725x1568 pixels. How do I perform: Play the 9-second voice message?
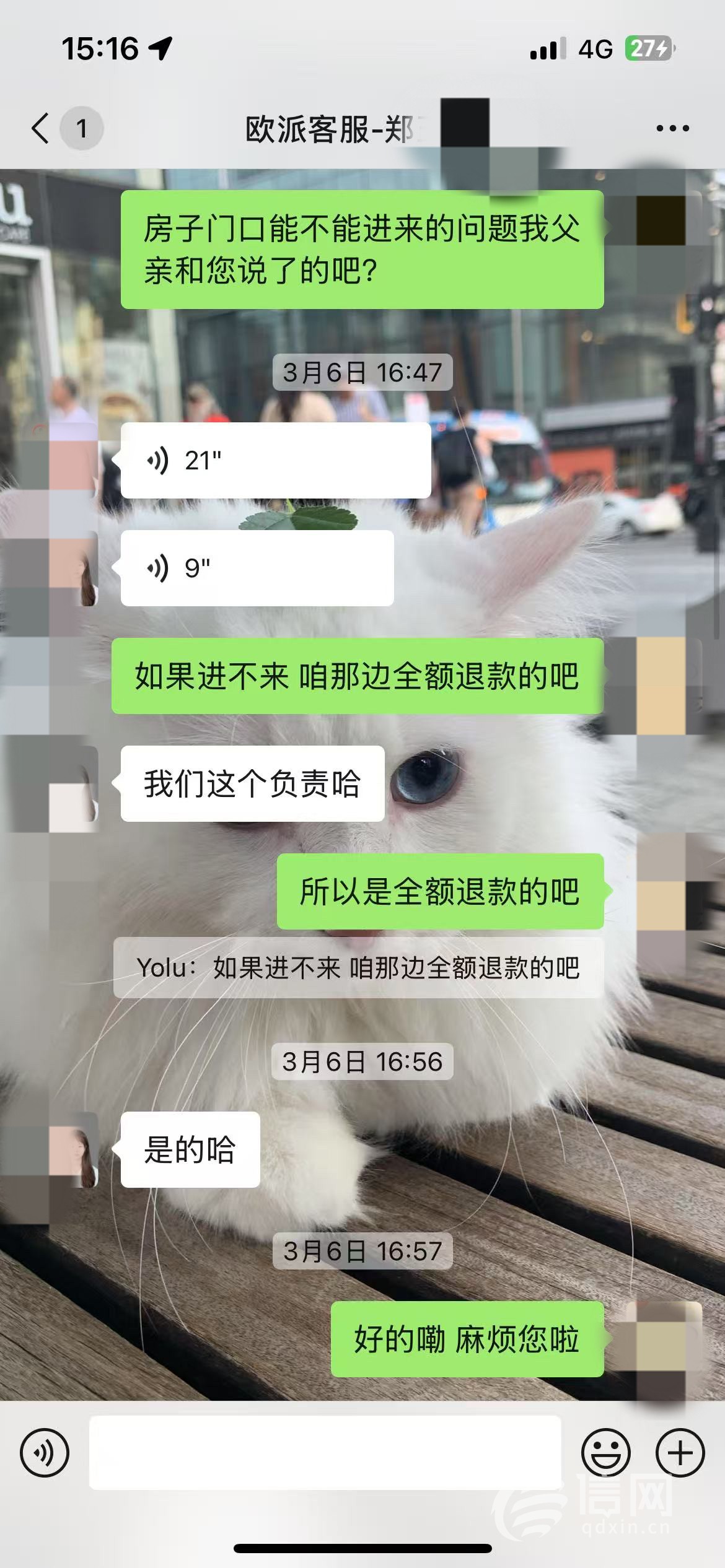click(x=257, y=568)
